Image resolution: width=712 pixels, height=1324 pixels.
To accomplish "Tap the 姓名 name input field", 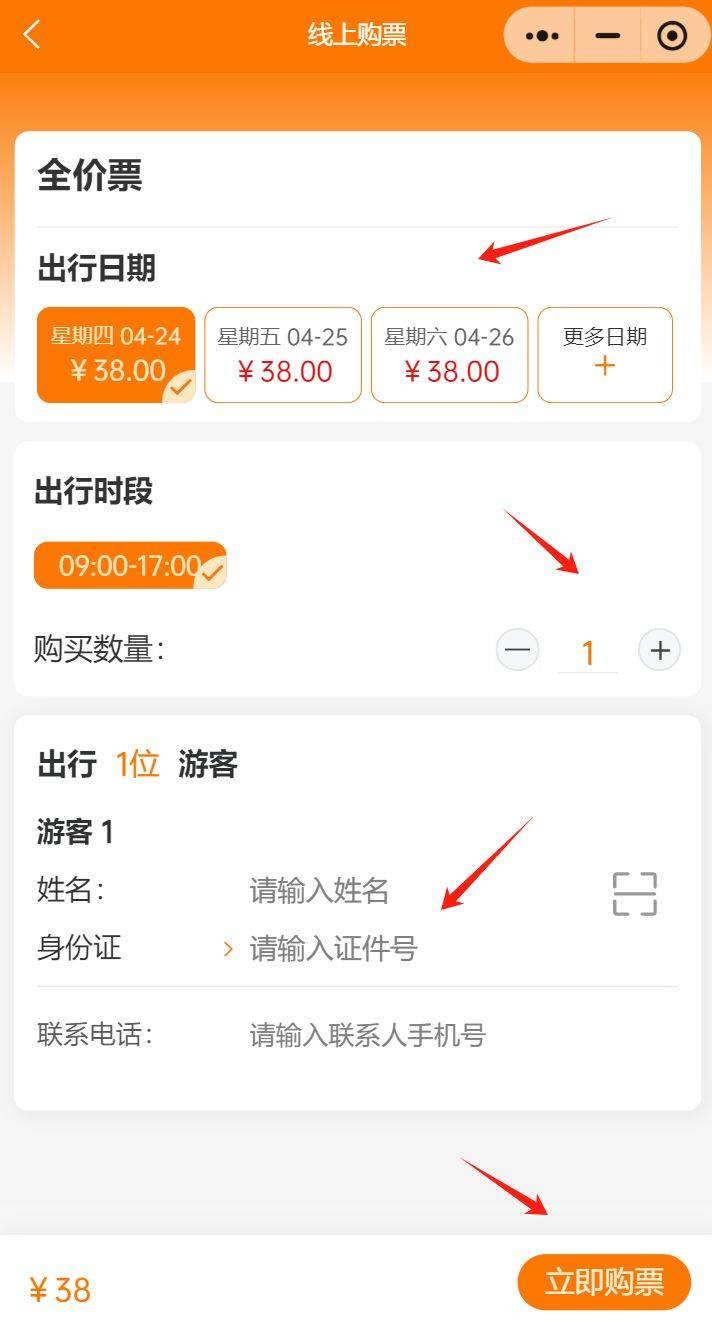I will [x=400, y=890].
